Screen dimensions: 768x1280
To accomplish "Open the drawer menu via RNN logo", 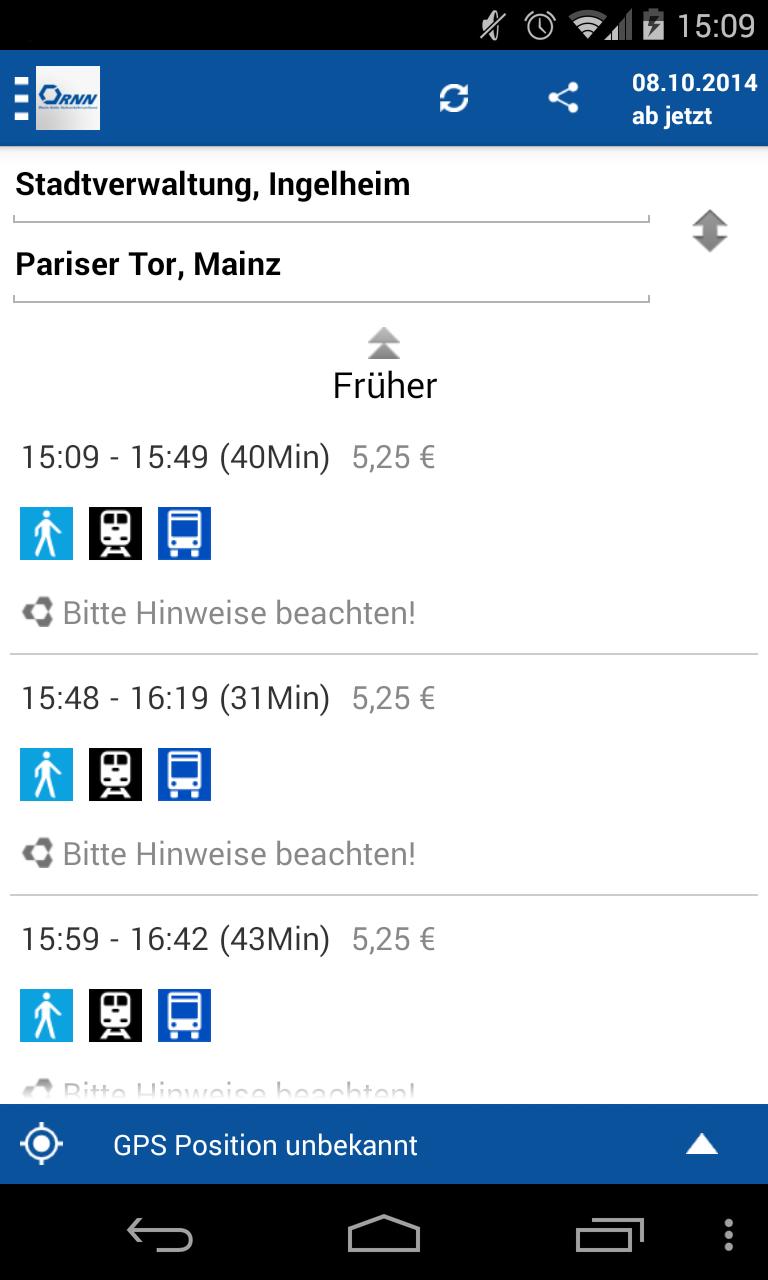I will (58, 98).
